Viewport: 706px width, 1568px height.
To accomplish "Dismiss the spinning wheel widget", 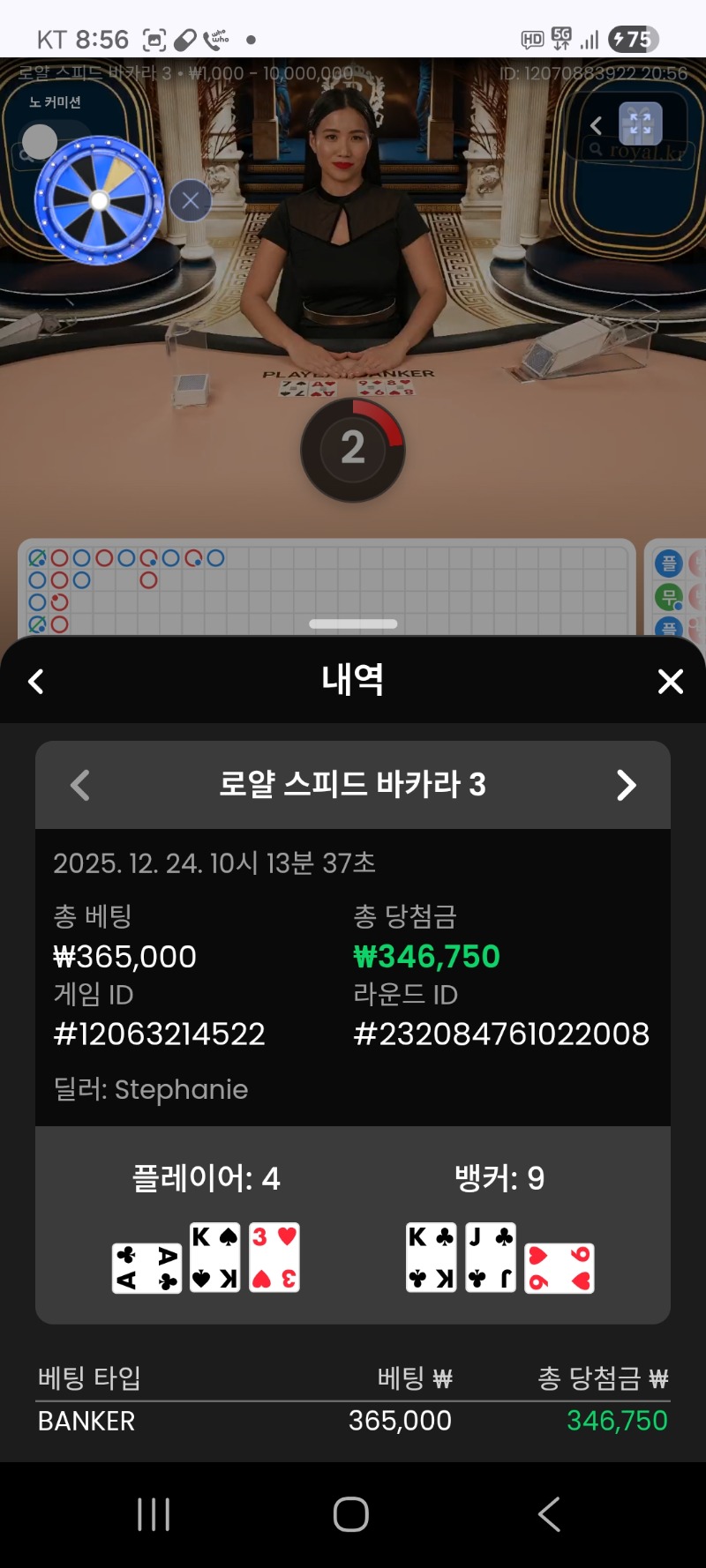I will pyautogui.click(x=191, y=201).
